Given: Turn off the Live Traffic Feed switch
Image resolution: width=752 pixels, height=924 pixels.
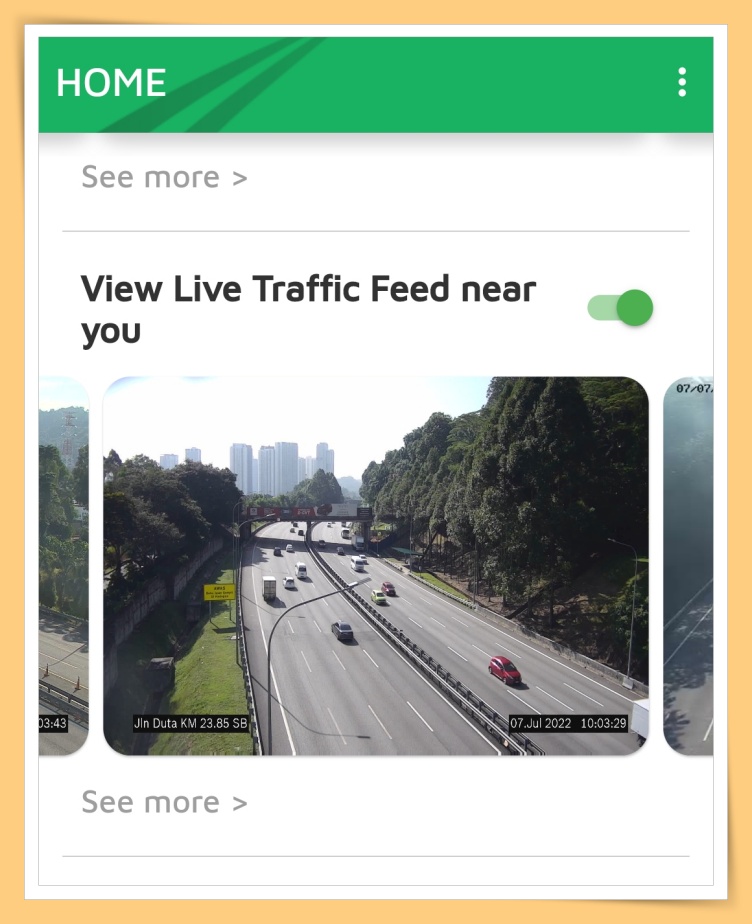Looking at the screenshot, I should coord(621,308).
